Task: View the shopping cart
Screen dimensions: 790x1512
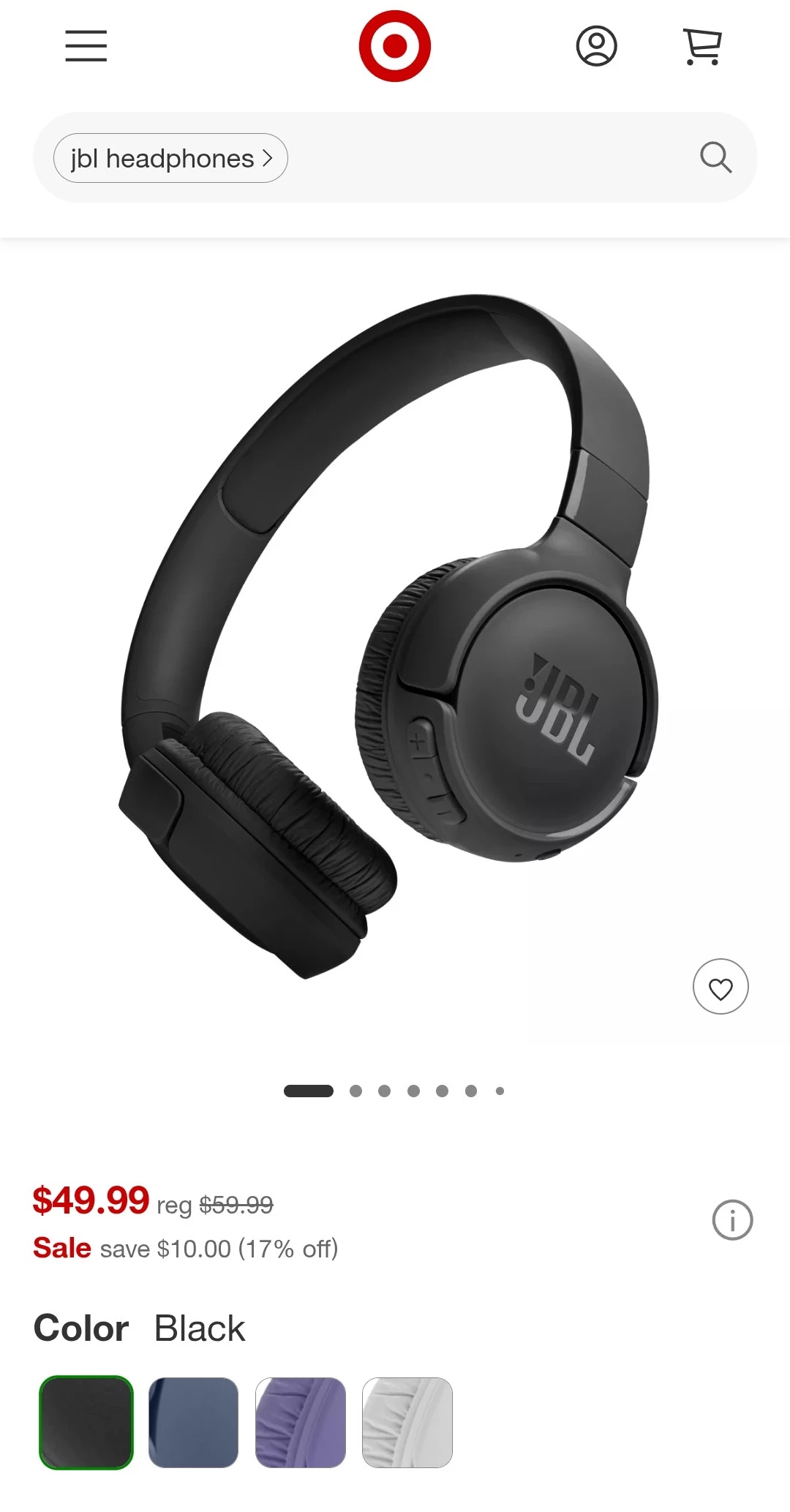Action: [x=701, y=46]
